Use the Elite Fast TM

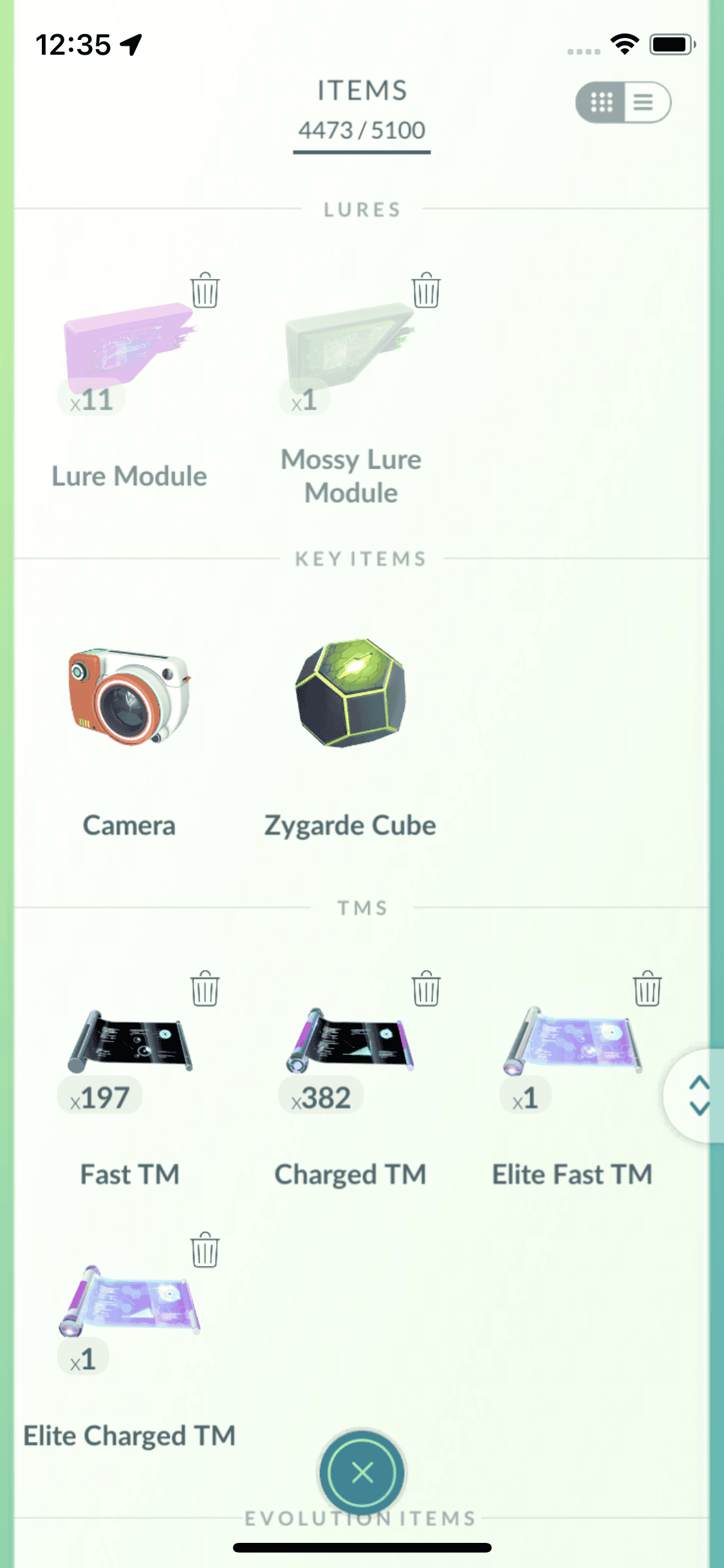(572, 1041)
